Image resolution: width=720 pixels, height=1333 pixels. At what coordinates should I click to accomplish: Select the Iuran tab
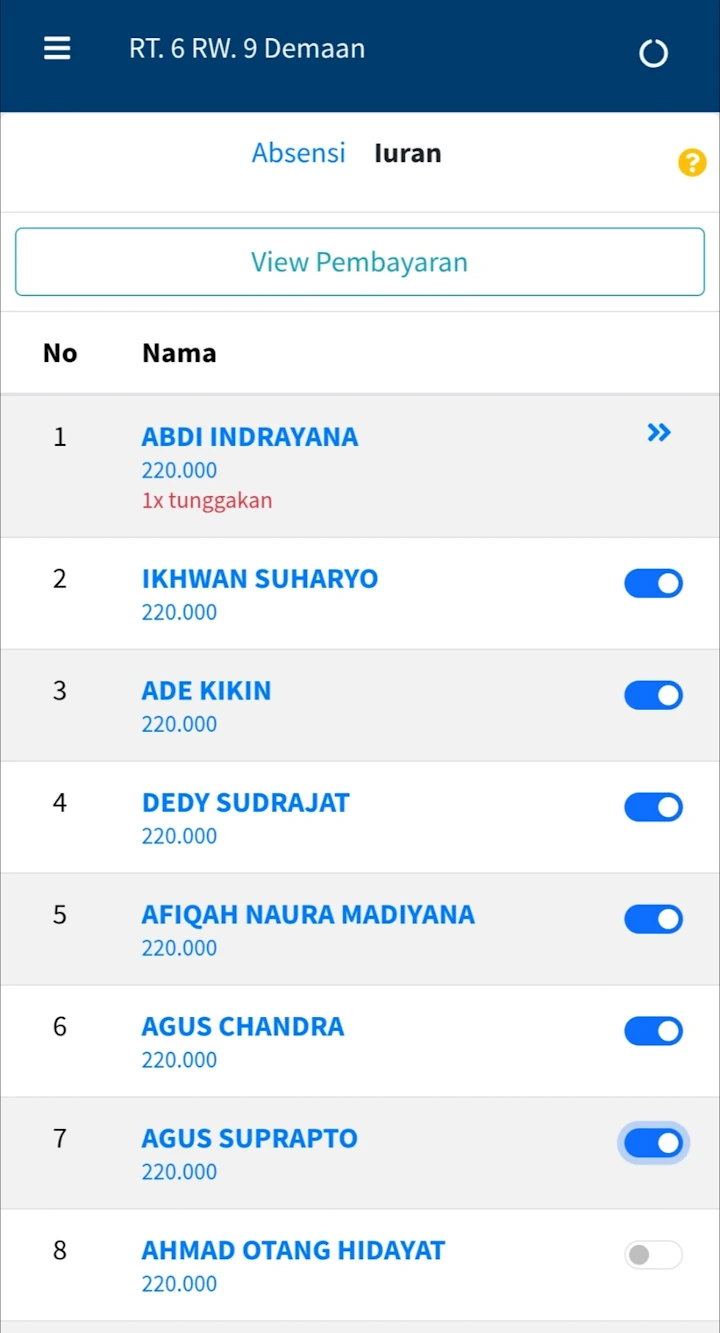[x=407, y=153]
